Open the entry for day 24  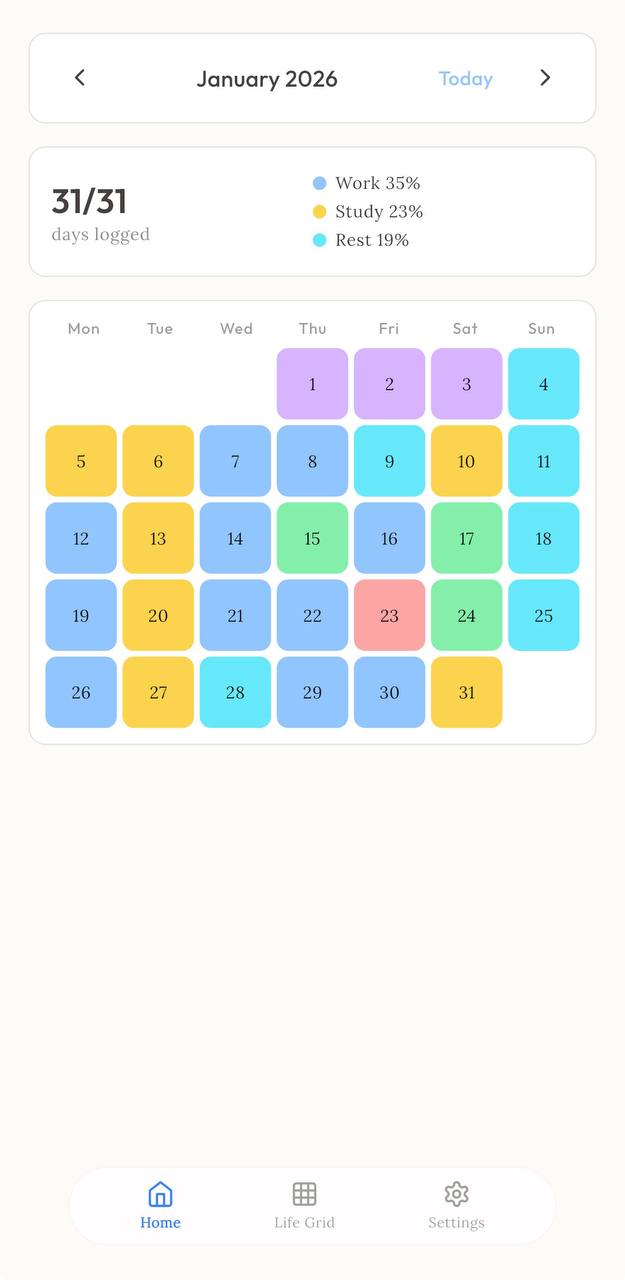(466, 615)
